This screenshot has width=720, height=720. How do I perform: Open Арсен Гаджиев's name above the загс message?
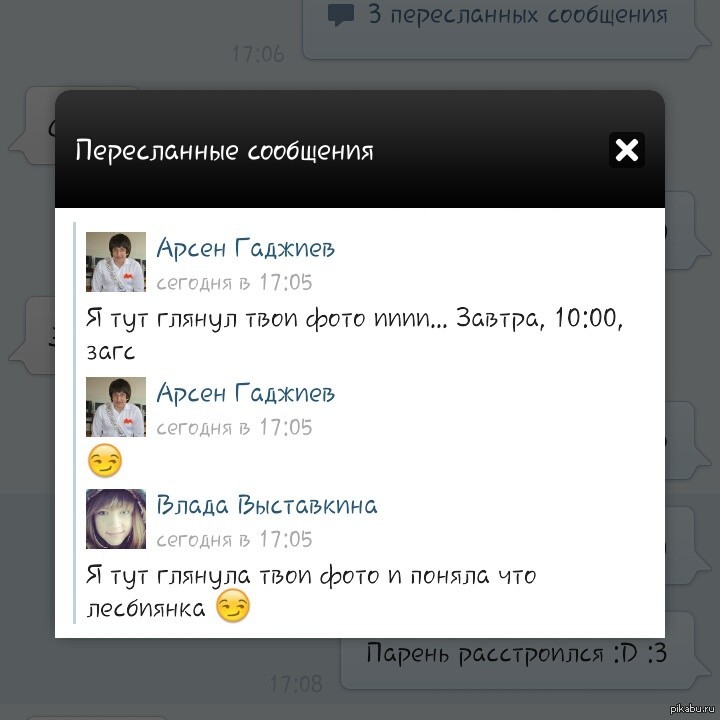pyautogui.click(x=246, y=248)
